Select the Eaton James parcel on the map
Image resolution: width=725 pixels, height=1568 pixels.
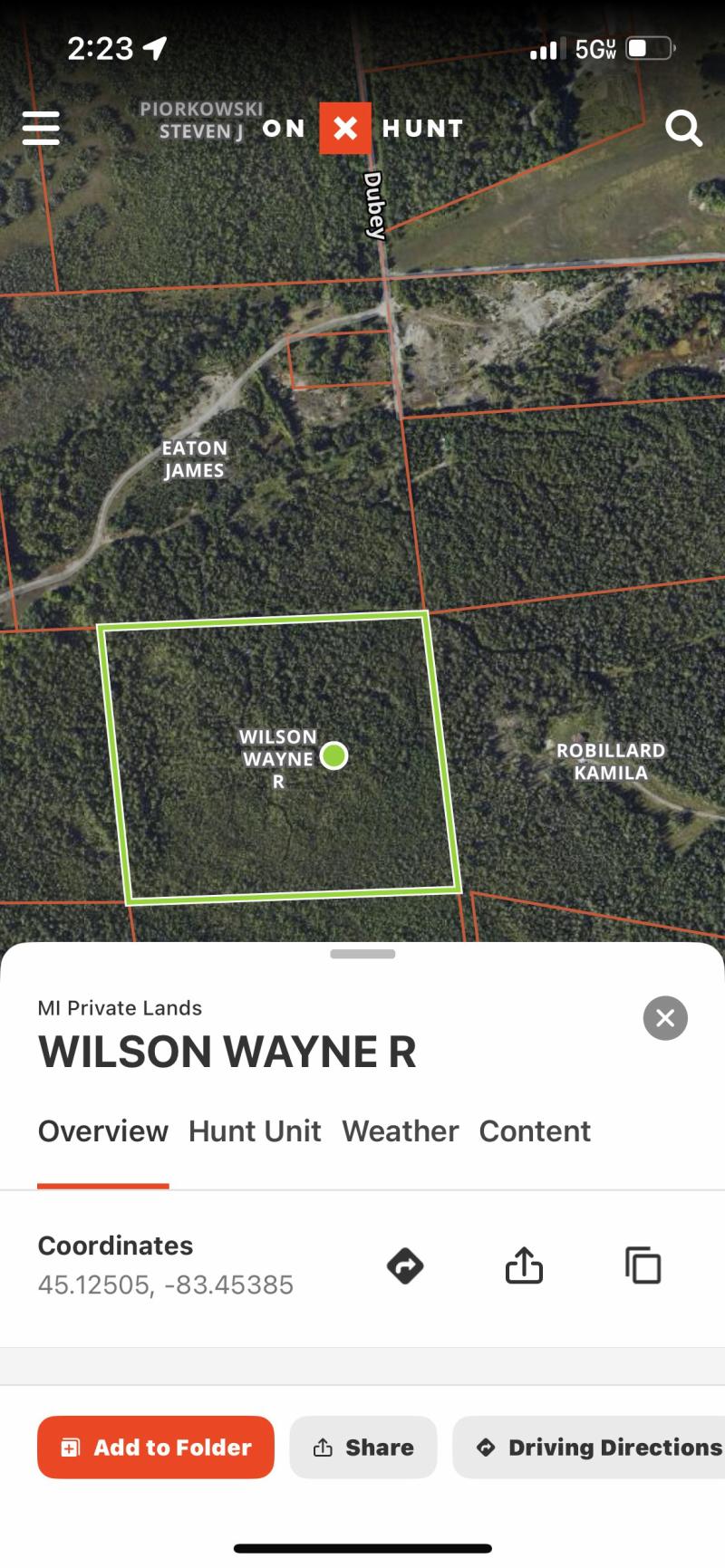(x=194, y=459)
